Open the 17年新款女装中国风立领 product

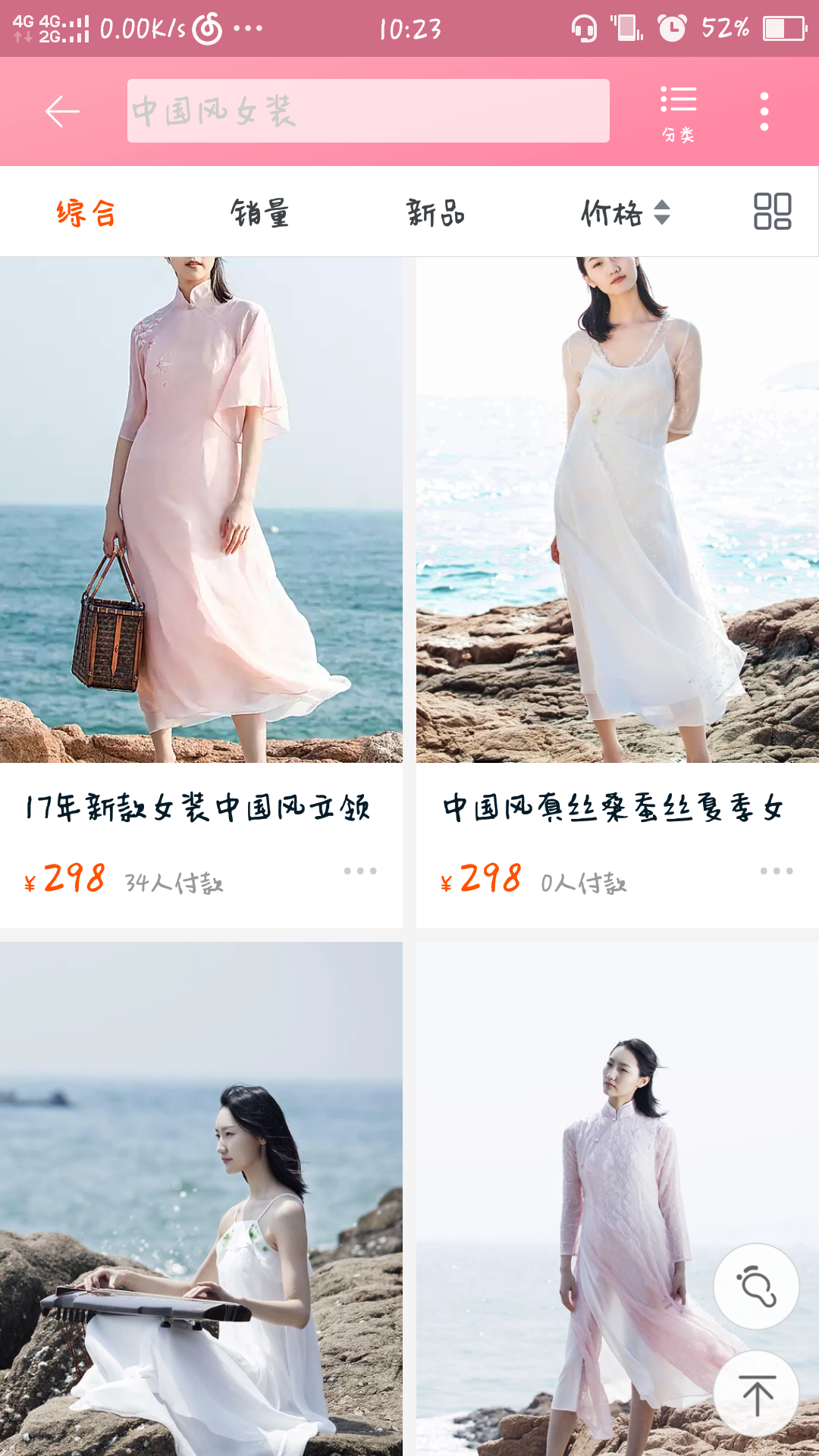(201, 591)
